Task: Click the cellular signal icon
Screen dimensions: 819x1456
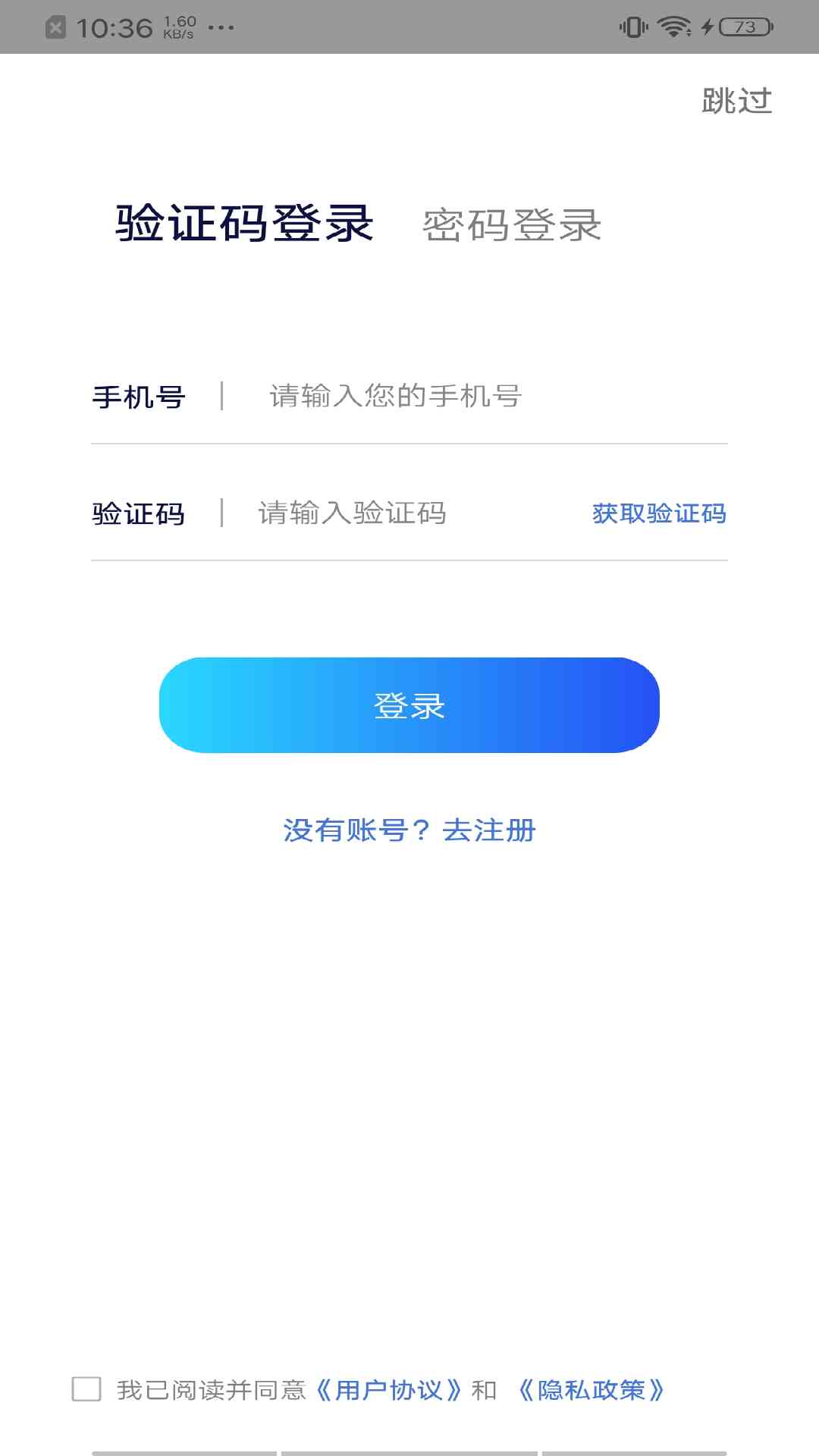Action: (x=634, y=25)
